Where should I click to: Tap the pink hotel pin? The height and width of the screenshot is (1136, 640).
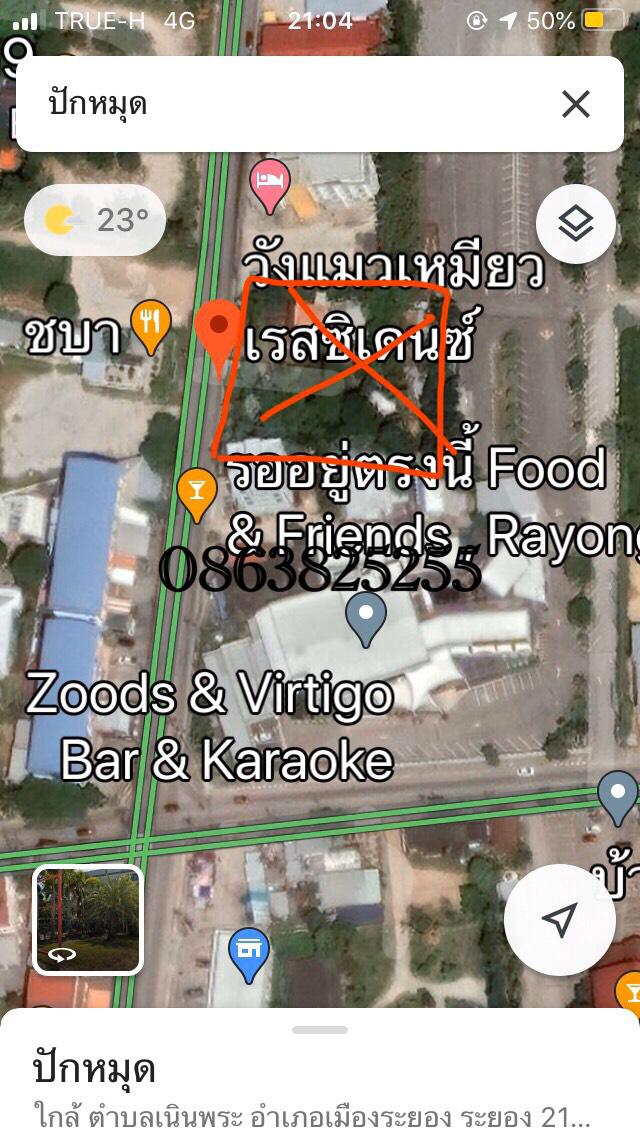(270, 185)
